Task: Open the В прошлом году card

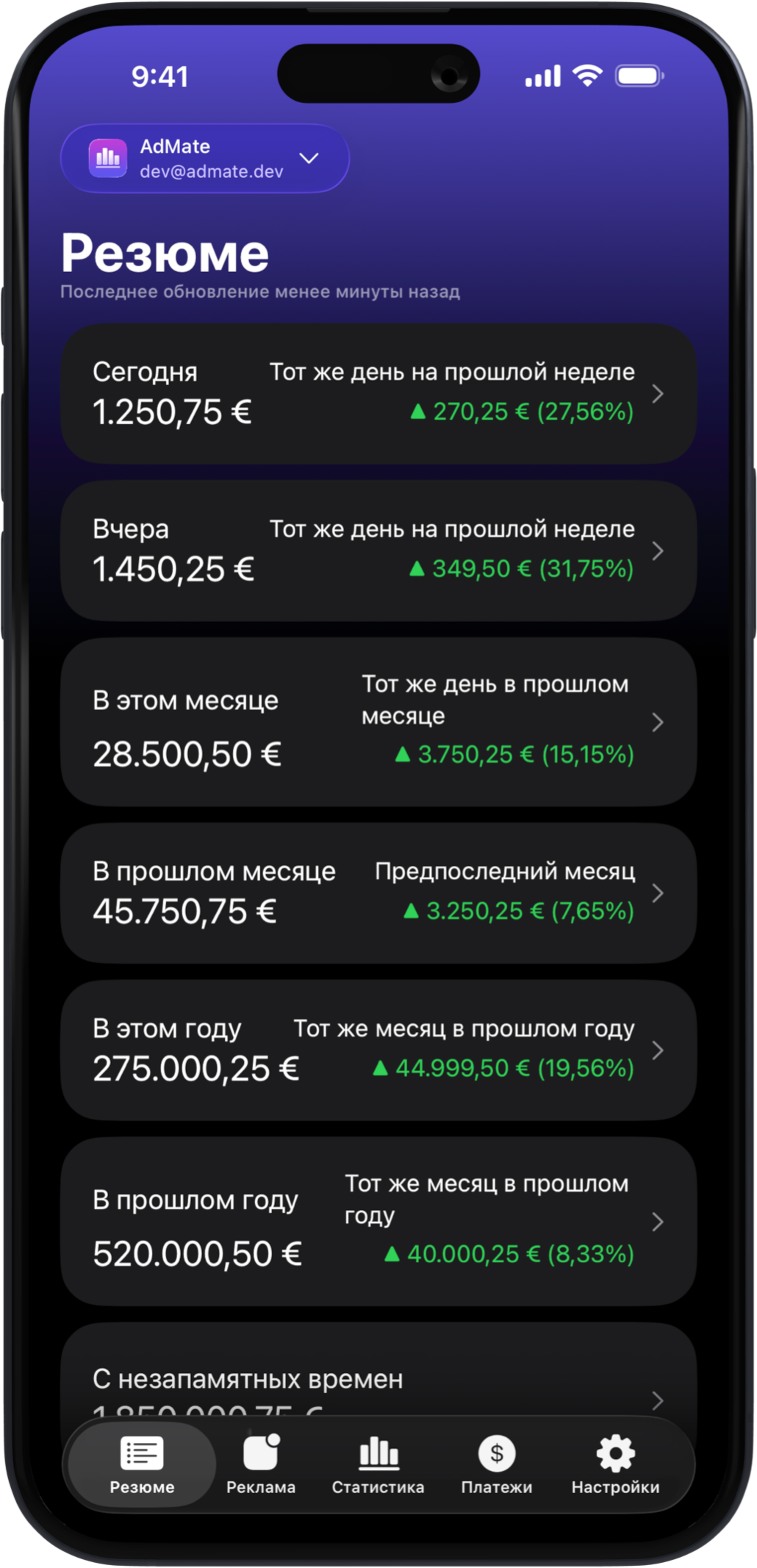Action: [378, 1221]
